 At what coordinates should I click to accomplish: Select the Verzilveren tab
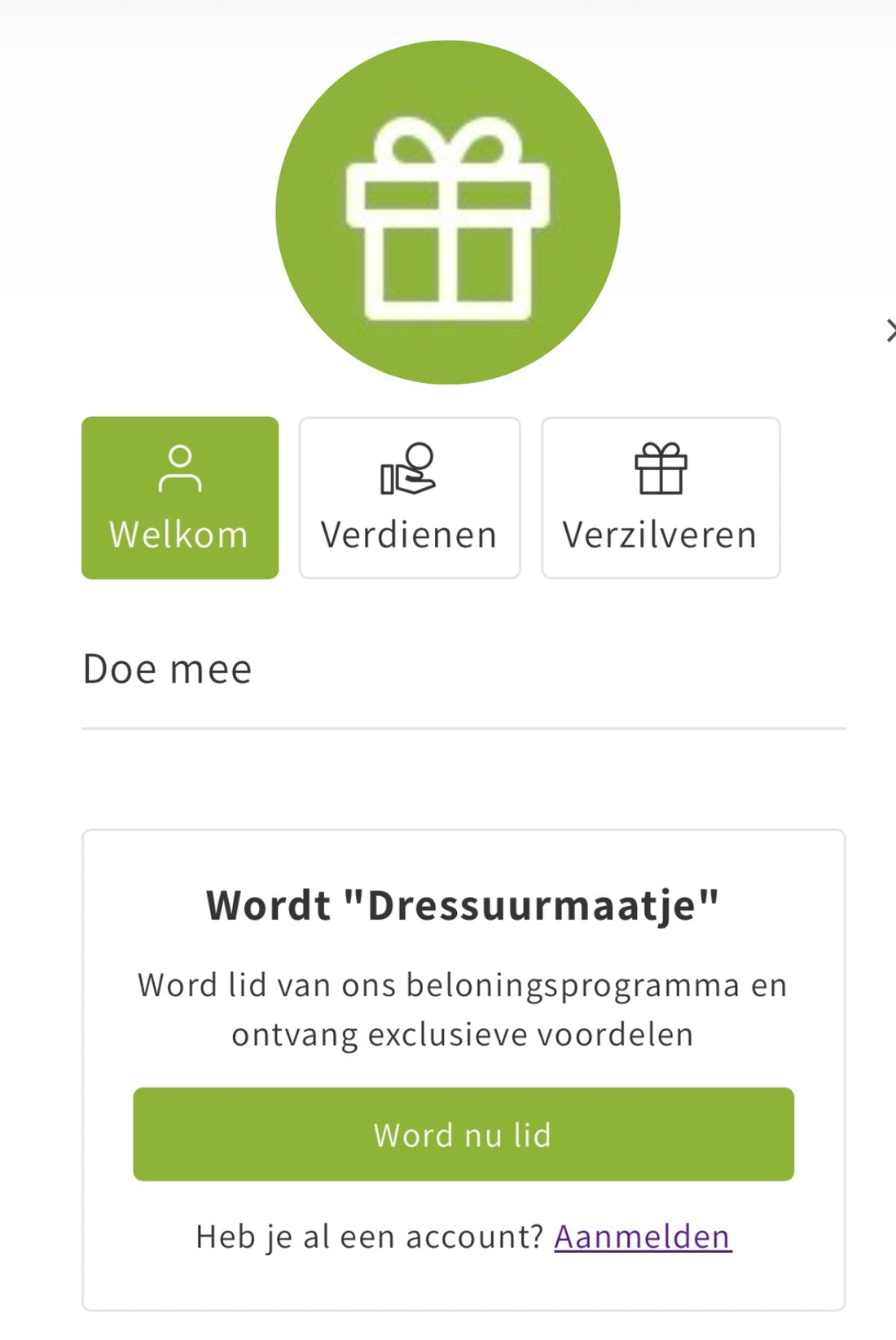pos(661,498)
